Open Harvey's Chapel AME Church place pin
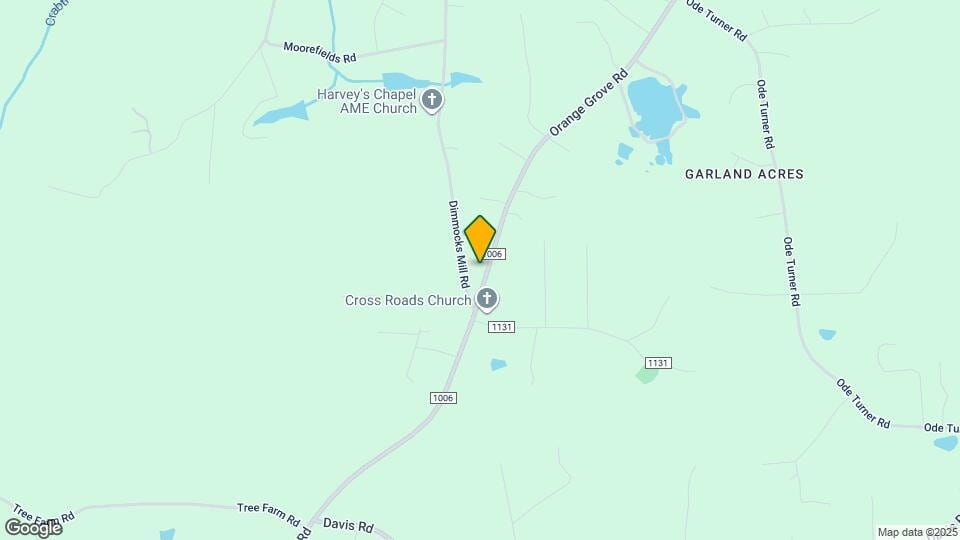 coord(432,99)
